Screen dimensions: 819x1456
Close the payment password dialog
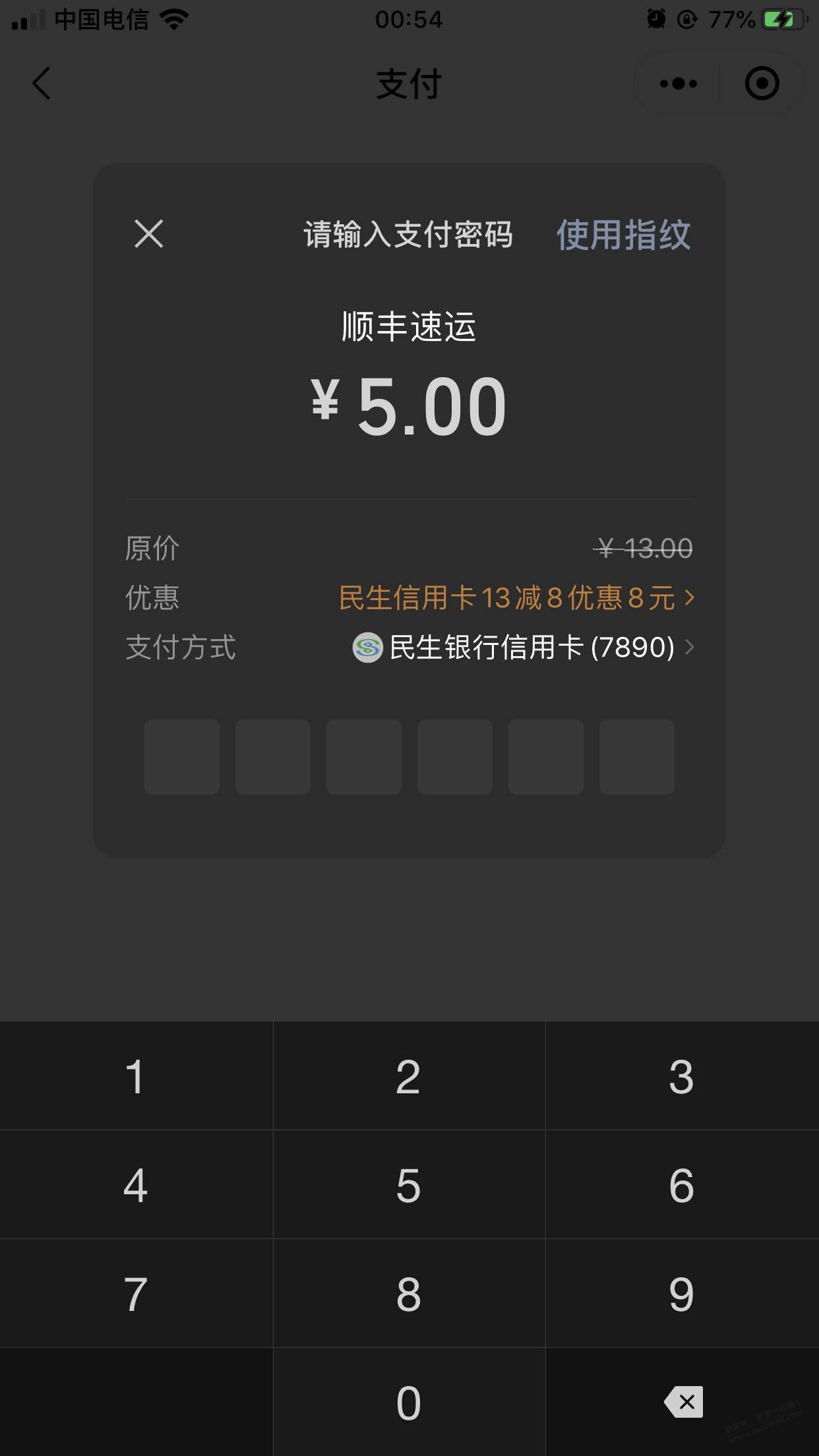pos(148,234)
